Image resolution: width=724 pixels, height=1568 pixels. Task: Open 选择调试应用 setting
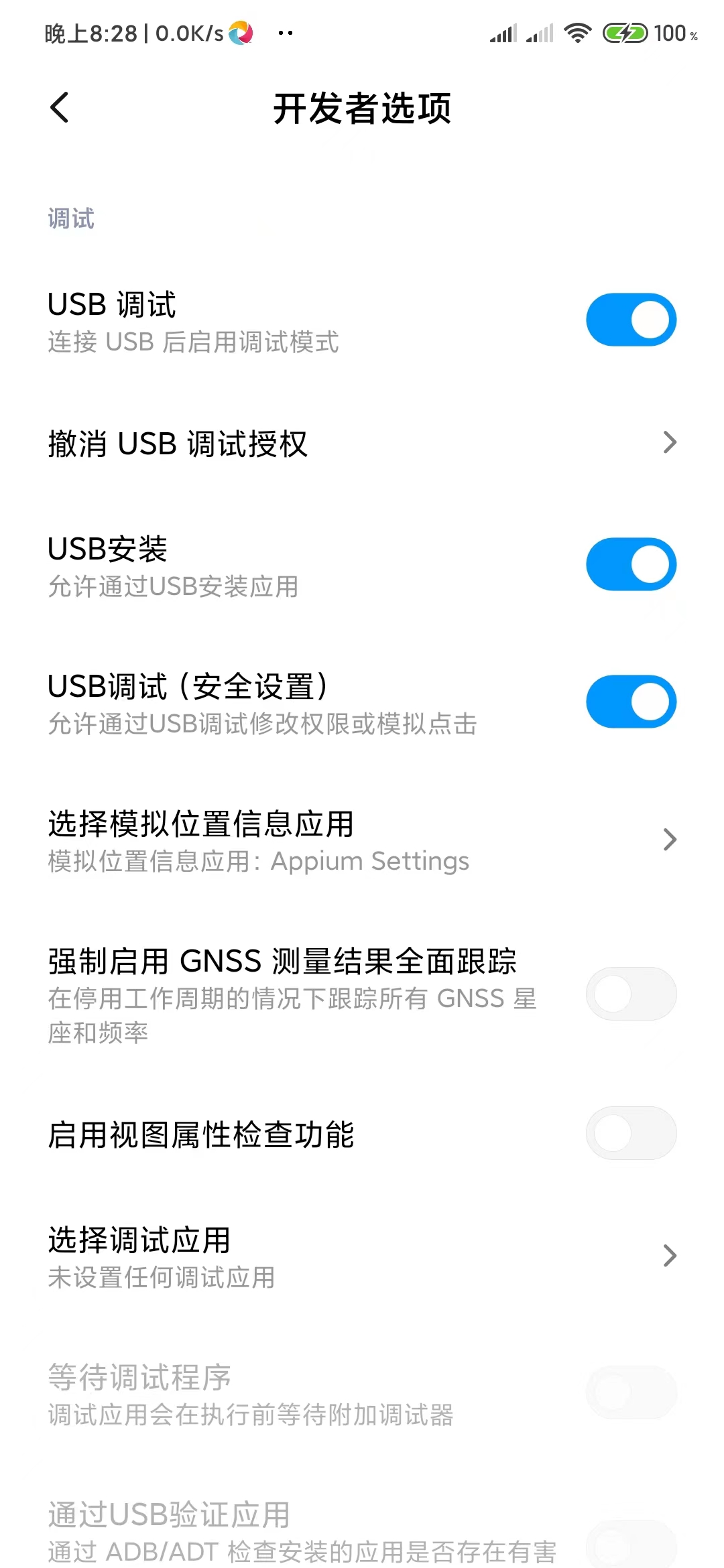[x=362, y=1256]
